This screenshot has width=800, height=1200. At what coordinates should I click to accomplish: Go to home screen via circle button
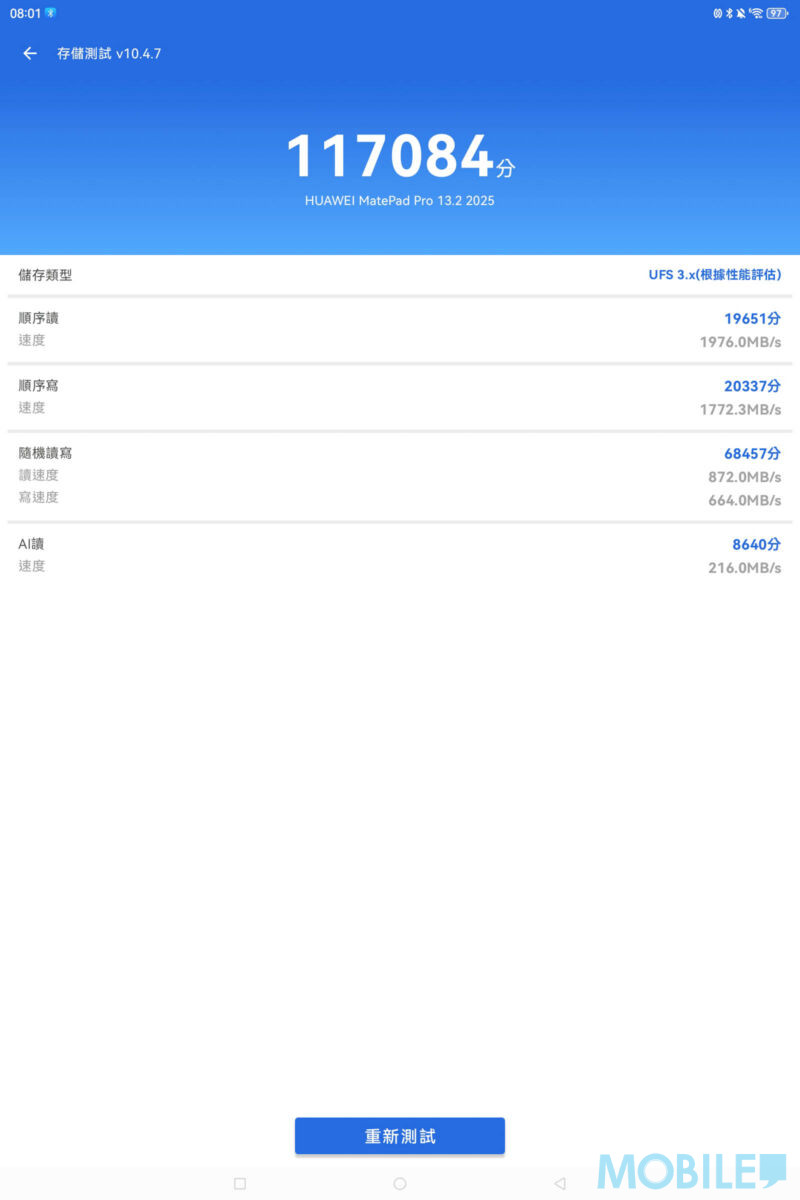(x=400, y=1183)
